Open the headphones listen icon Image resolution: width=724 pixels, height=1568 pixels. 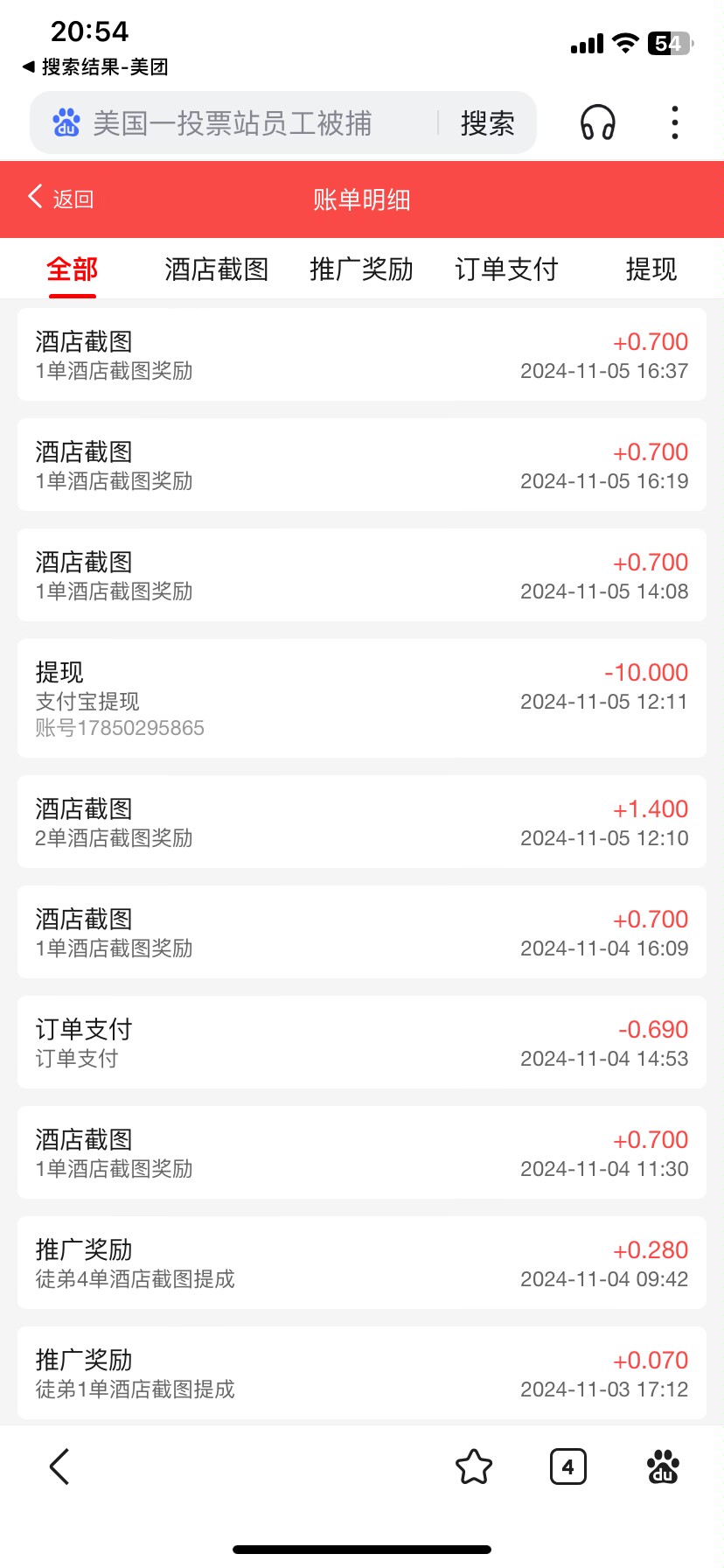point(598,122)
